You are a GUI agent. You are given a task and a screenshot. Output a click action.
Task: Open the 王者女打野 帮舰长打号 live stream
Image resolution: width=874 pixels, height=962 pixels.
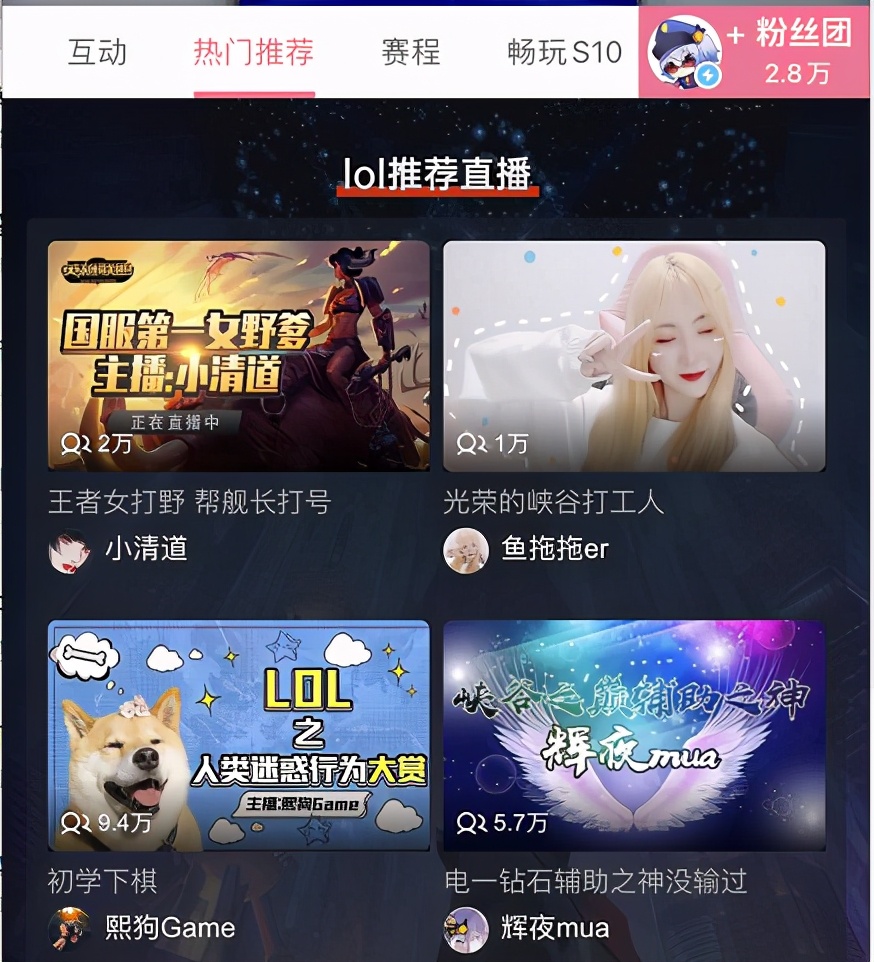(x=239, y=356)
